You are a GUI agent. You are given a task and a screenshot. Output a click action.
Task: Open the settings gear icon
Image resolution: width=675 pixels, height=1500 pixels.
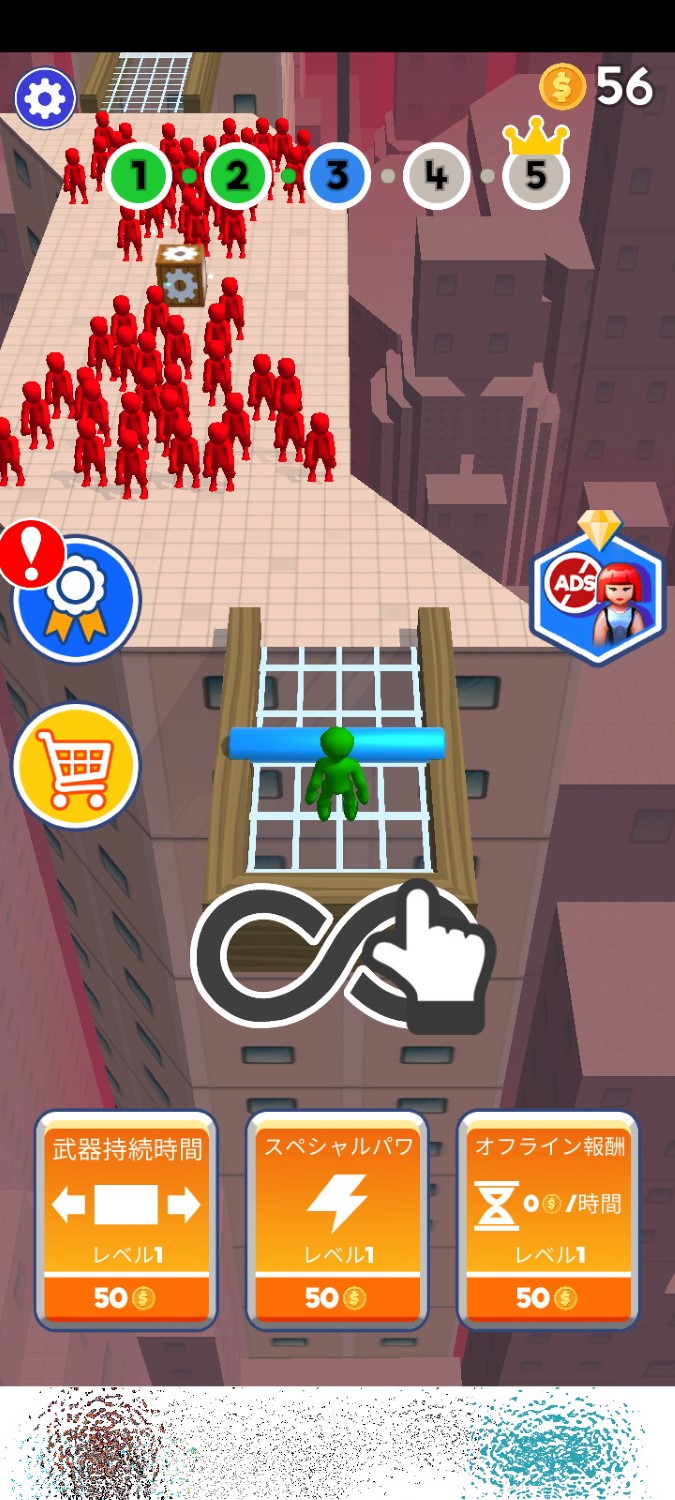coord(45,98)
